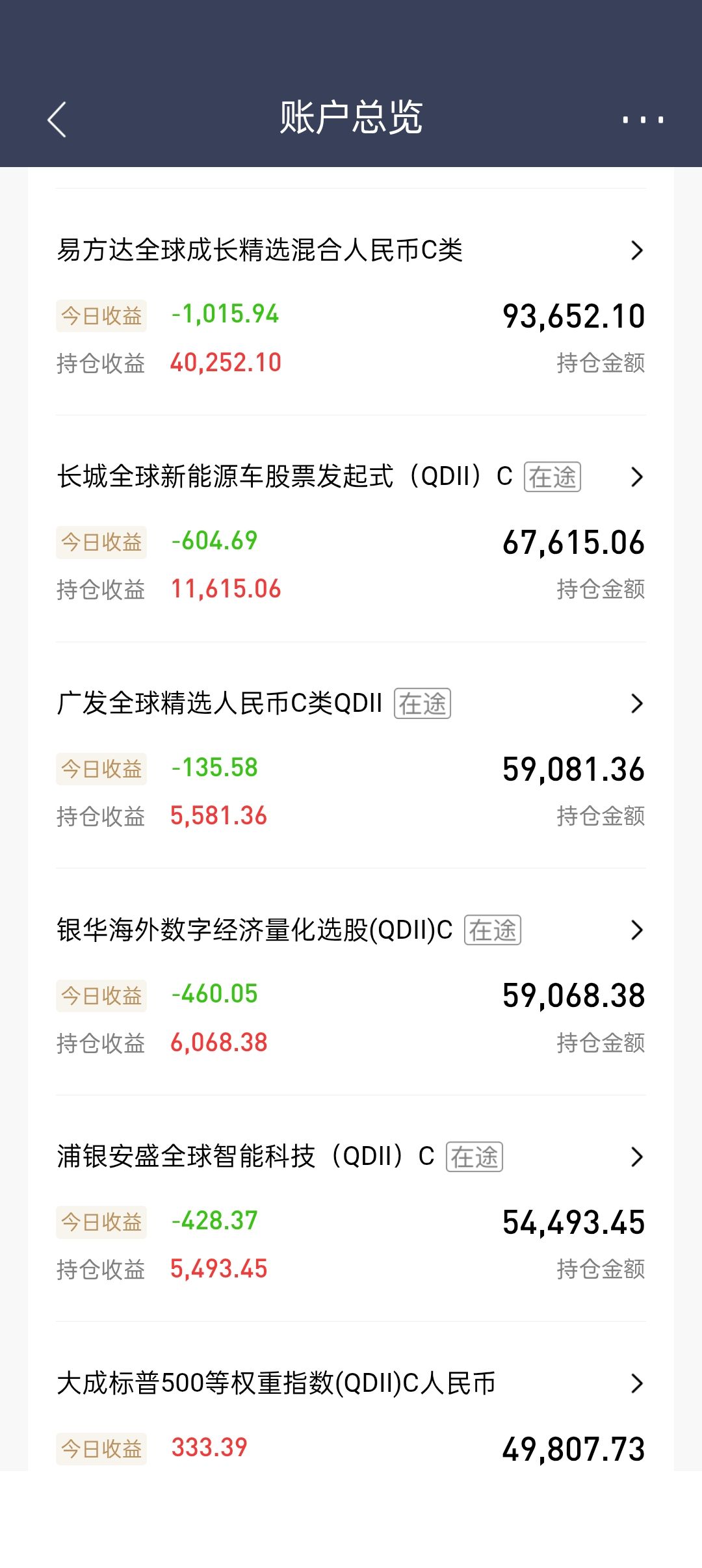
Task: Open 广发全球精选人民币C类QDII fund
Action: 220,703
